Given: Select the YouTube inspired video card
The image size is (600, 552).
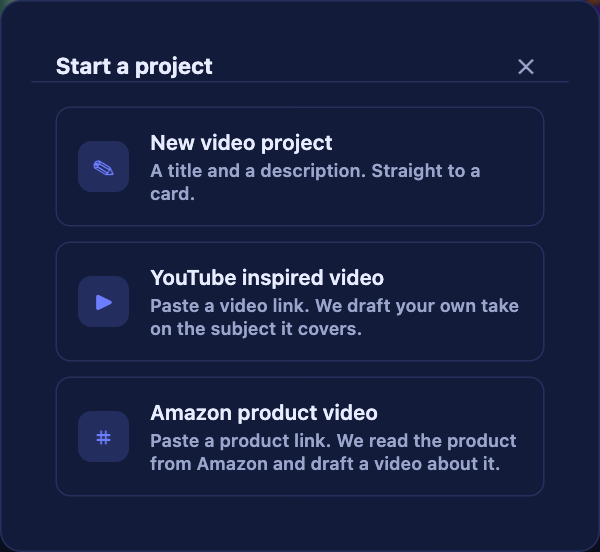Looking at the screenshot, I should [x=300, y=301].
